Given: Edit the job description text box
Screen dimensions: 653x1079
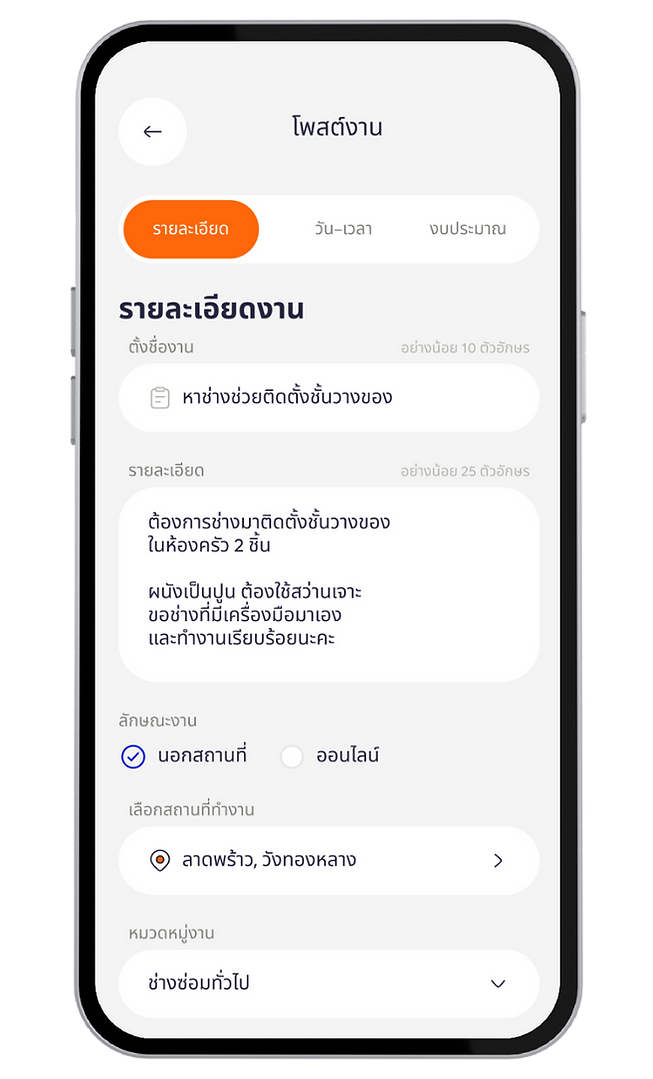Looking at the screenshot, I should click(328, 584).
